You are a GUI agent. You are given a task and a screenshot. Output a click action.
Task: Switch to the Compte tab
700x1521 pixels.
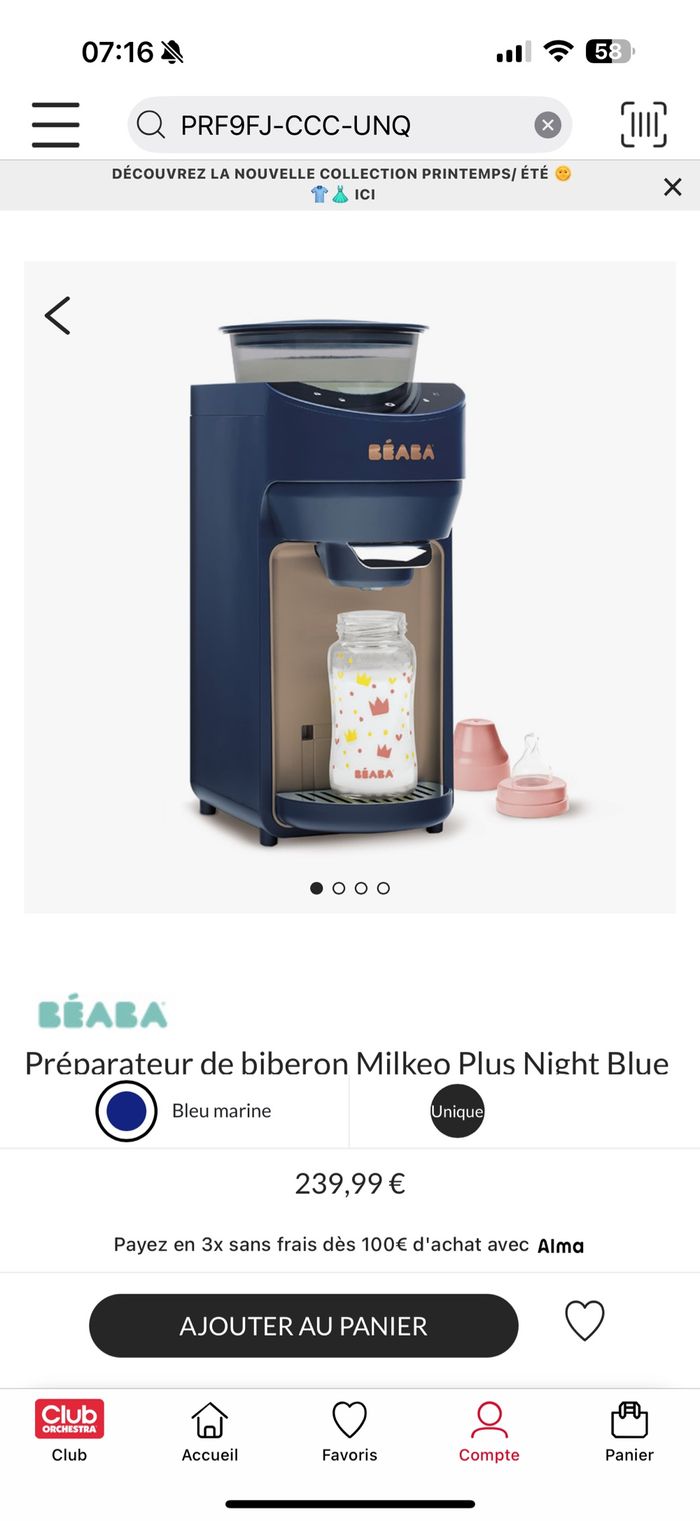click(x=489, y=1430)
